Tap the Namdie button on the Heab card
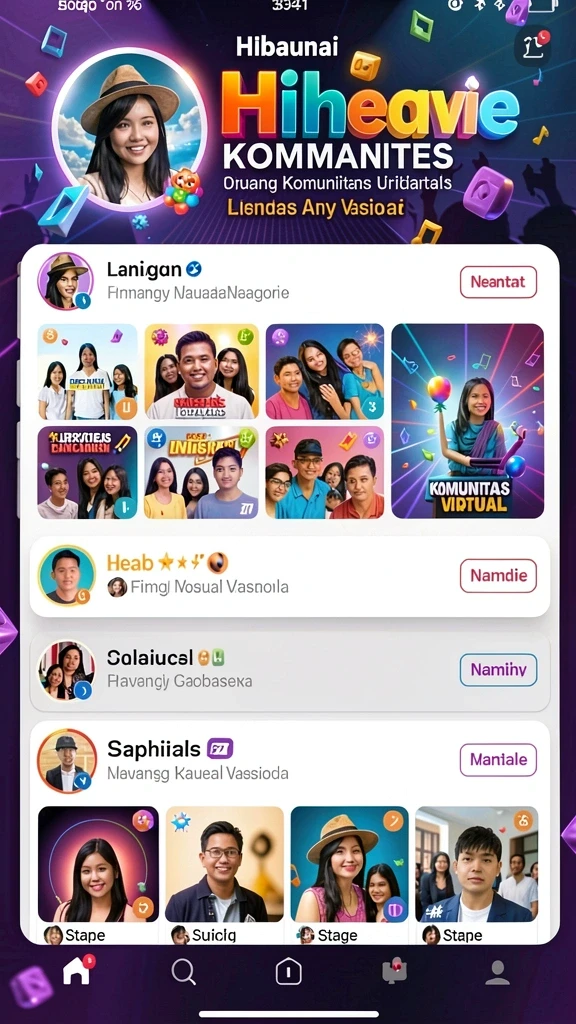Image resolution: width=576 pixels, height=1024 pixels. [x=498, y=576]
